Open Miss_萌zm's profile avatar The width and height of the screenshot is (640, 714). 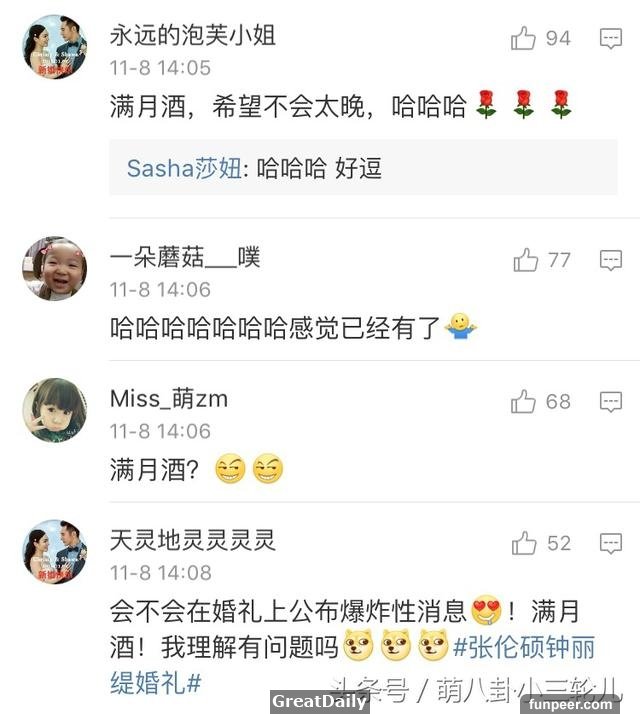(x=54, y=410)
